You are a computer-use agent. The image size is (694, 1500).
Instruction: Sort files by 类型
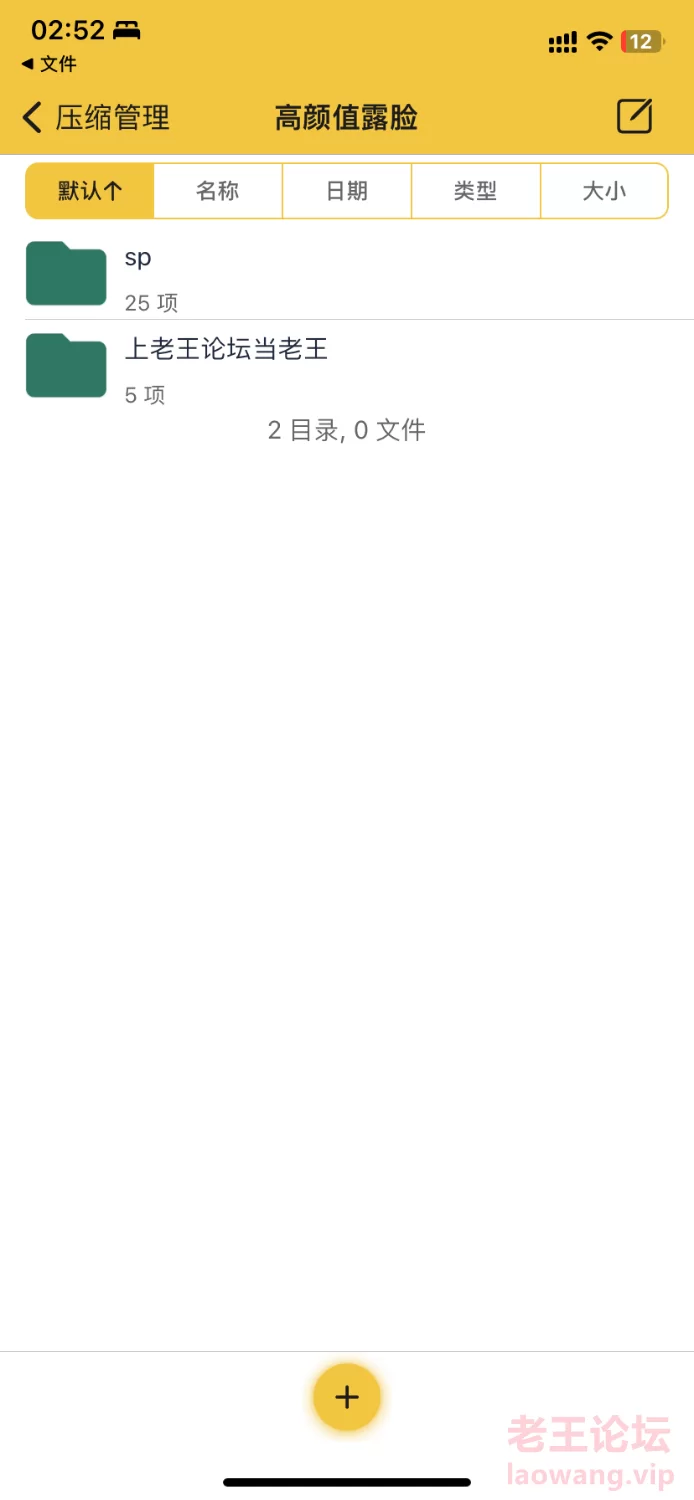(x=475, y=190)
